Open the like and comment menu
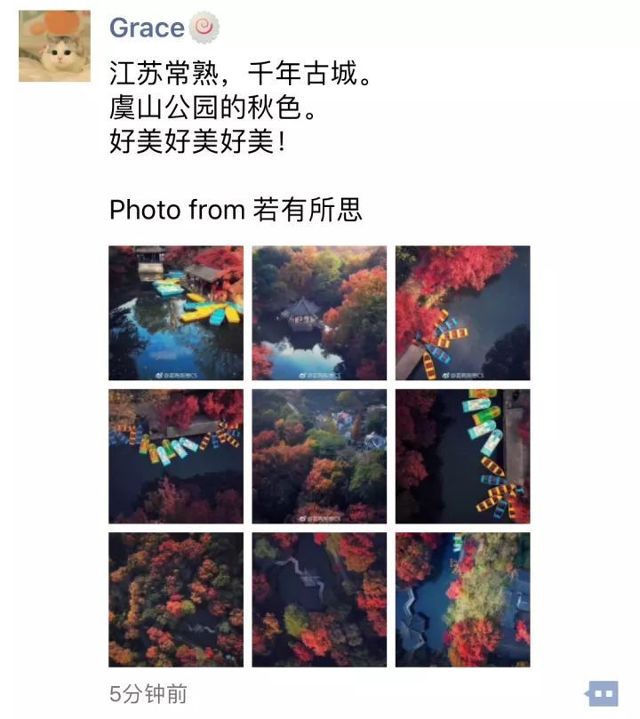 pos(602,692)
